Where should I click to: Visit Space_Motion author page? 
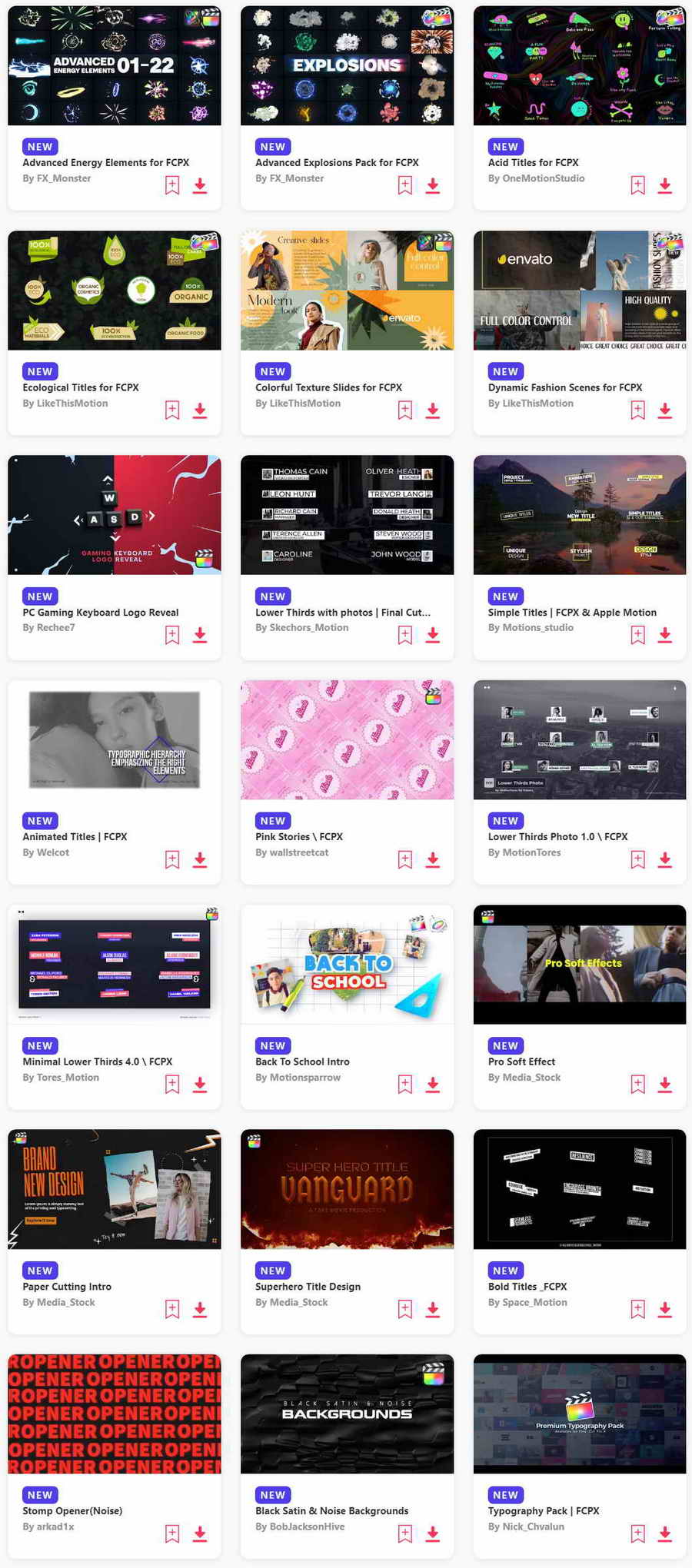[527, 1302]
